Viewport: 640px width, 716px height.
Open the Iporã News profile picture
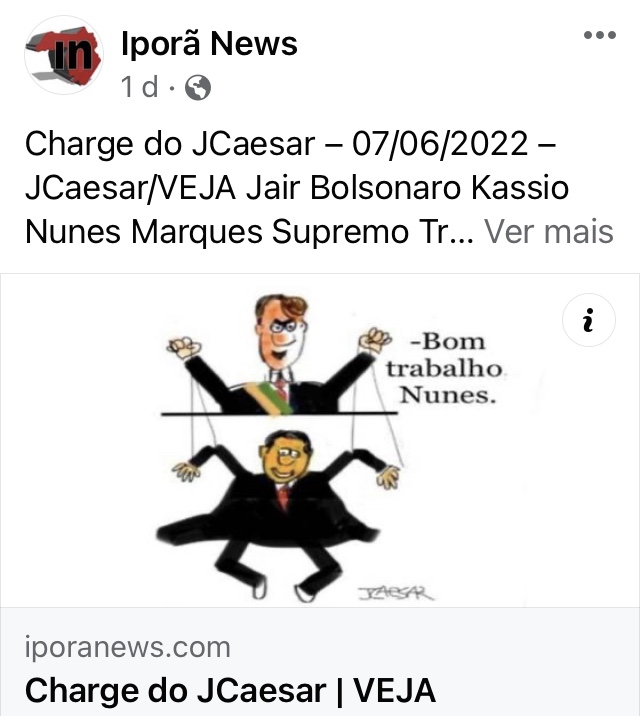click(x=64, y=55)
